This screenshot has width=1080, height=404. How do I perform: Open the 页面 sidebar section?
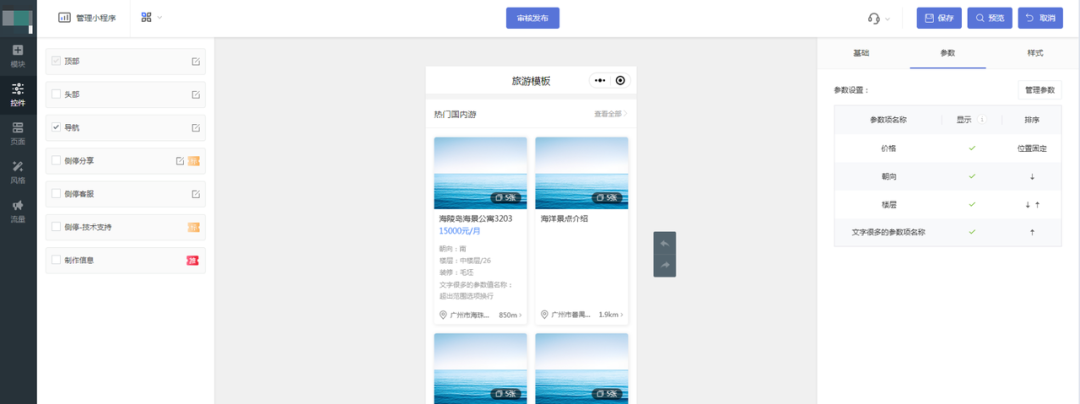coord(18,134)
